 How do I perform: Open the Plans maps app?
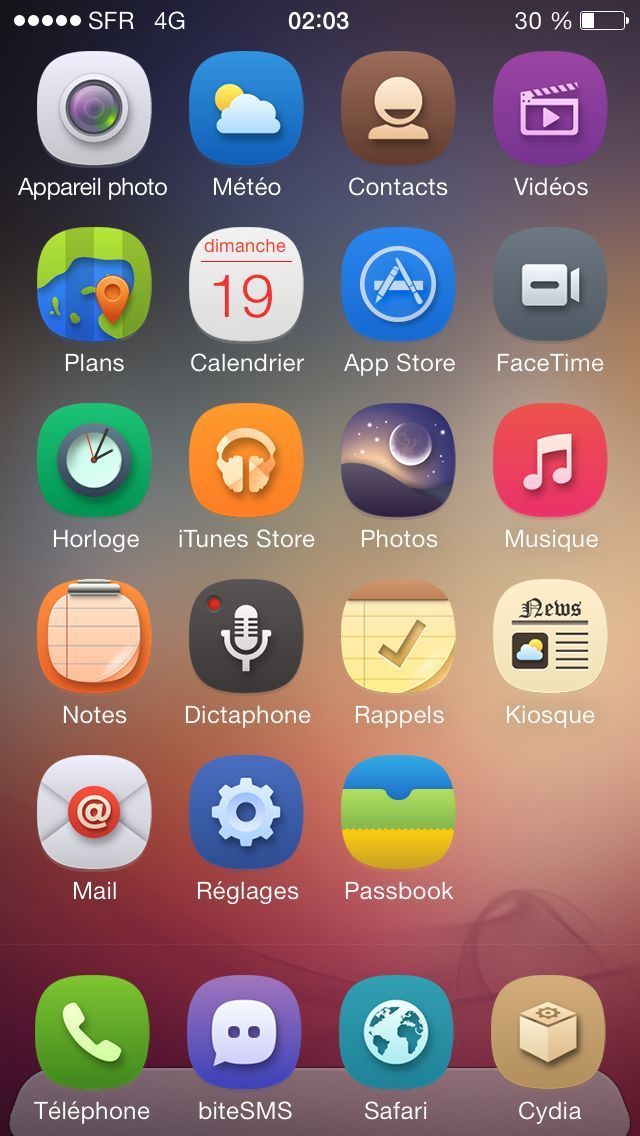pos(94,285)
